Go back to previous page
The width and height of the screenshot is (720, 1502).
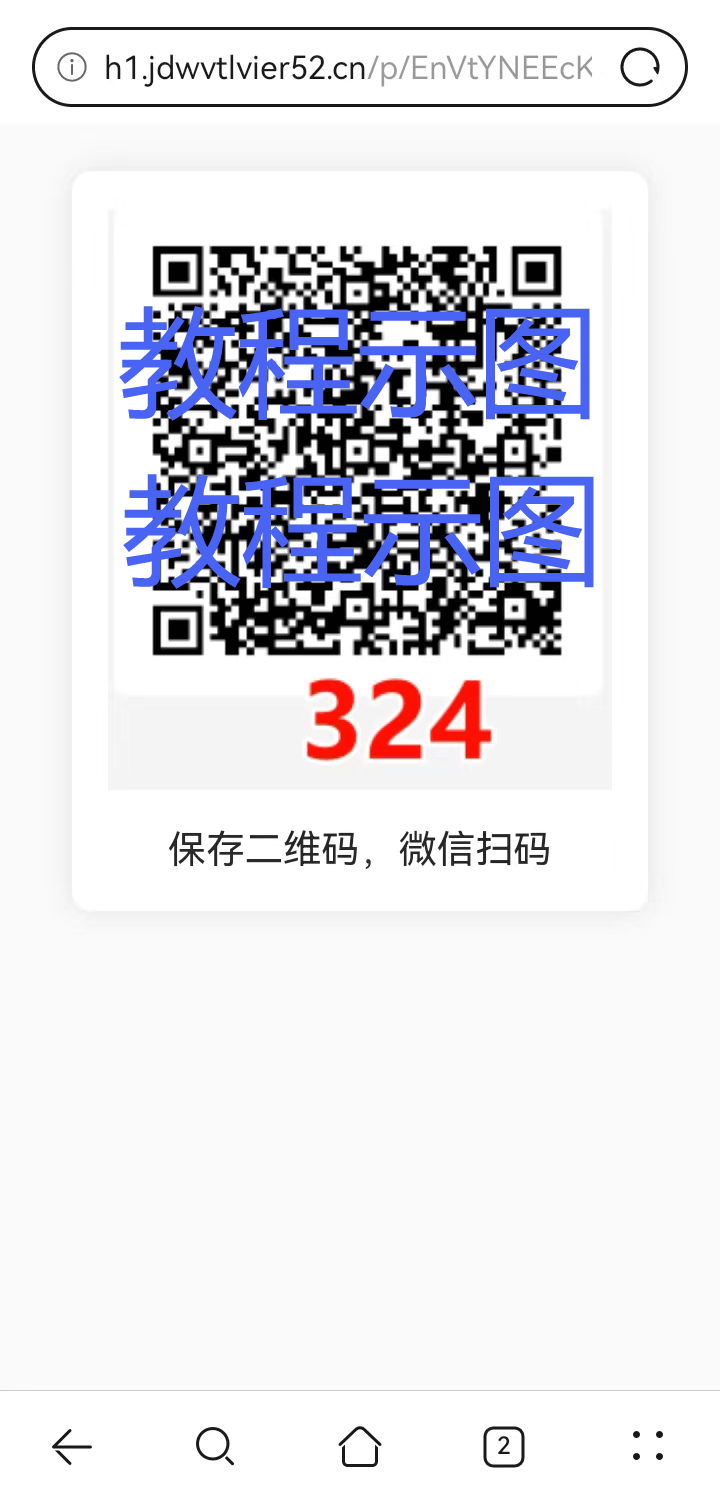click(72, 1446)
